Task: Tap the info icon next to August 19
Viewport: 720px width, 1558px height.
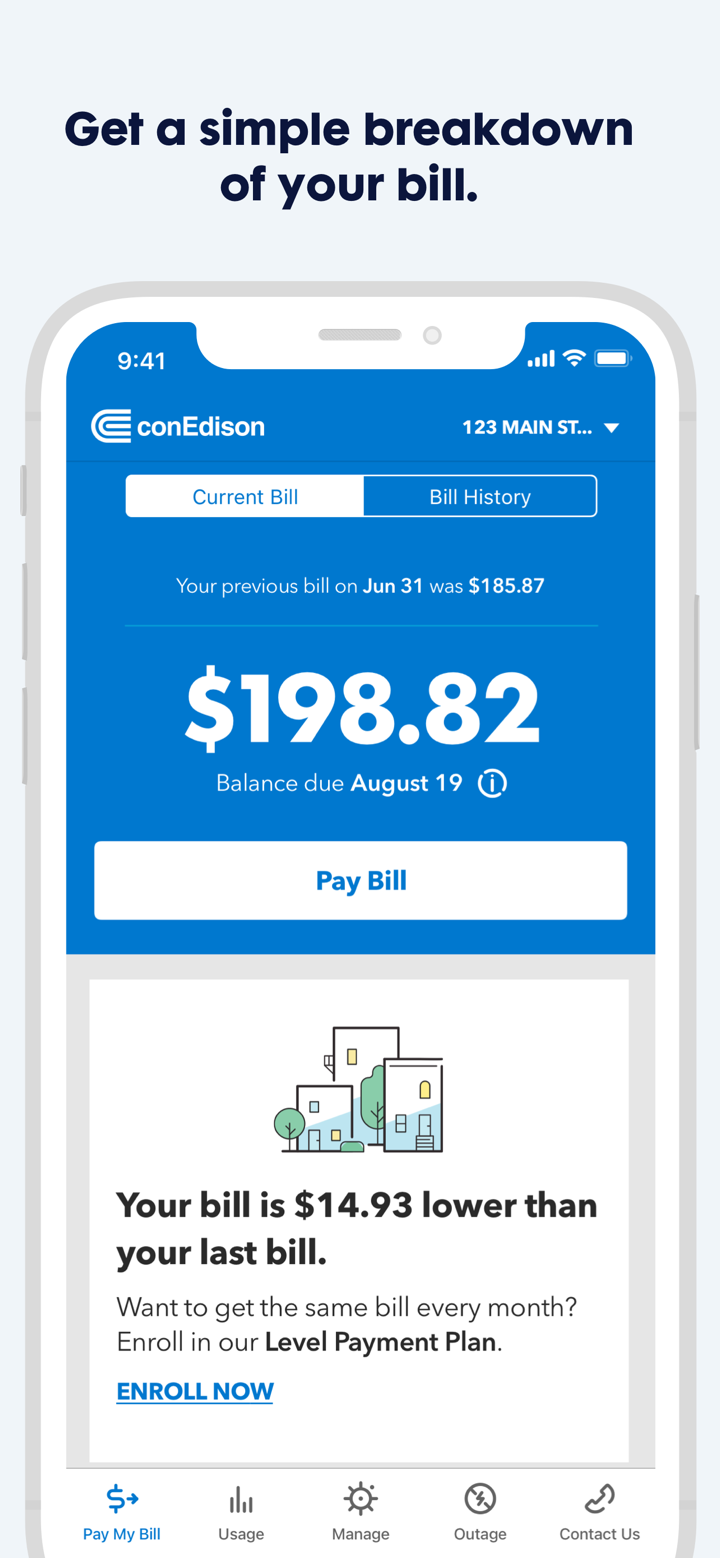Action: pyautogui.click(x=491, y=784)
